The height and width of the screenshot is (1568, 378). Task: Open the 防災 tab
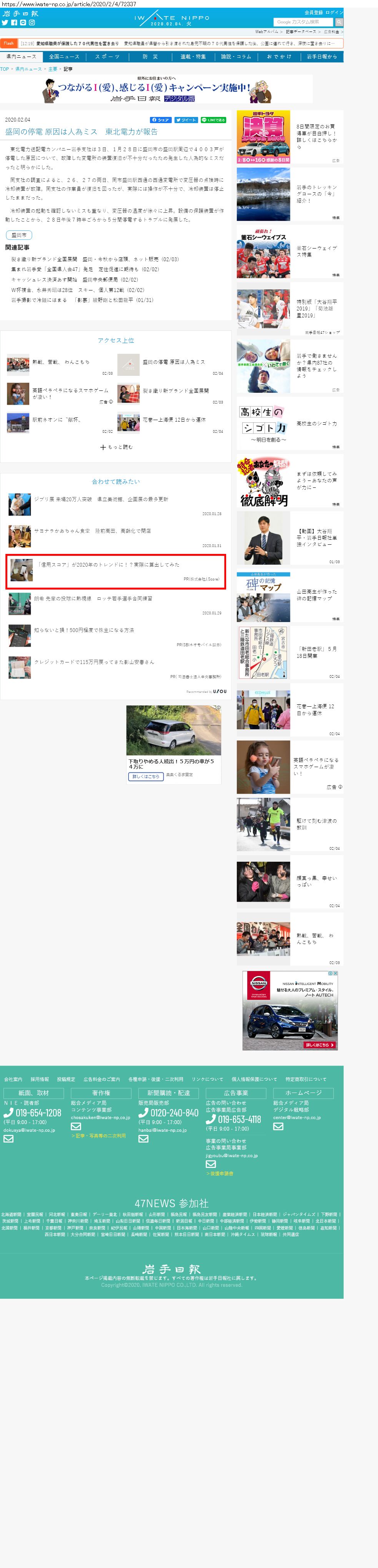pyautogui.click(x=150, y=57)
